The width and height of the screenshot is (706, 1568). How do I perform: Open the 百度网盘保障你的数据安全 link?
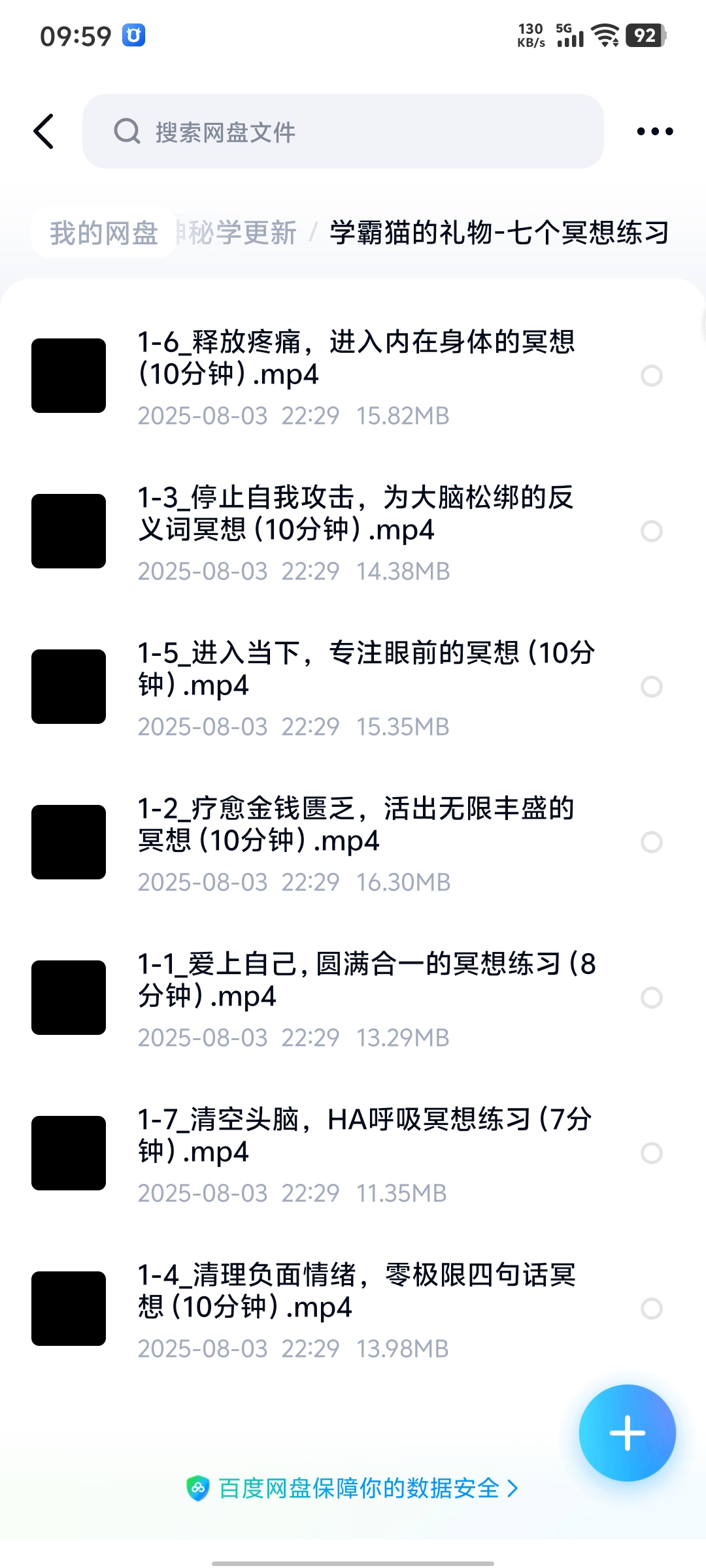pyautogui.click(x=353, y=1488)
